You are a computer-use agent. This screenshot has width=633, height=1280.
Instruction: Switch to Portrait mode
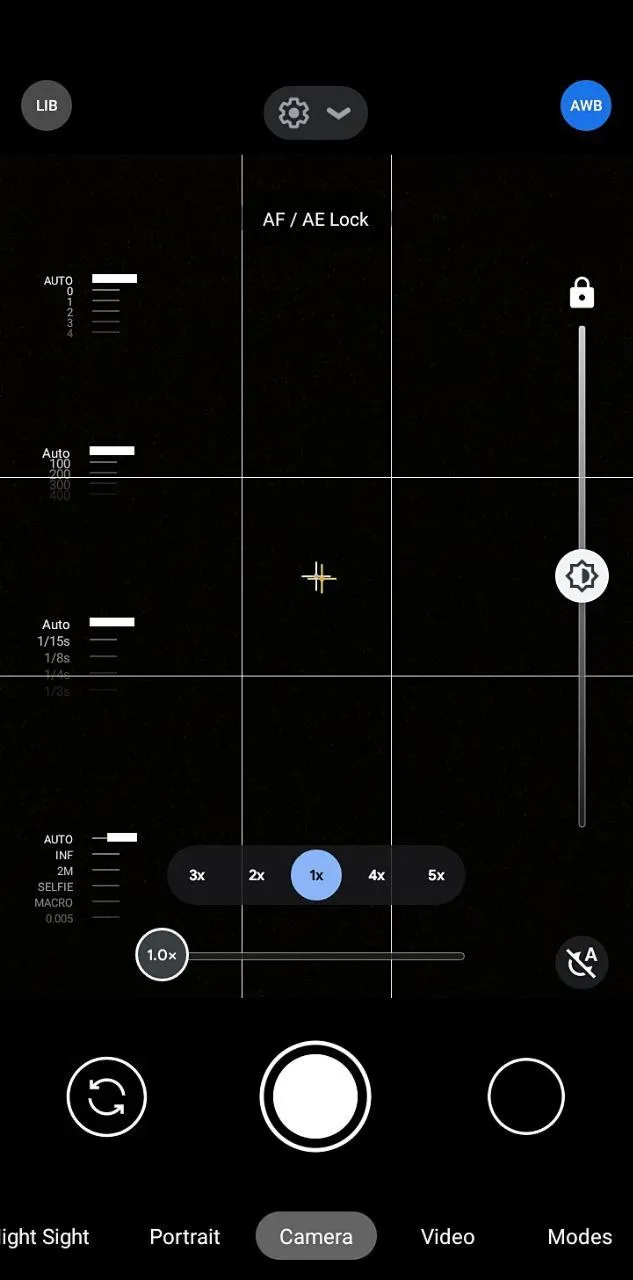(185, 1237)
